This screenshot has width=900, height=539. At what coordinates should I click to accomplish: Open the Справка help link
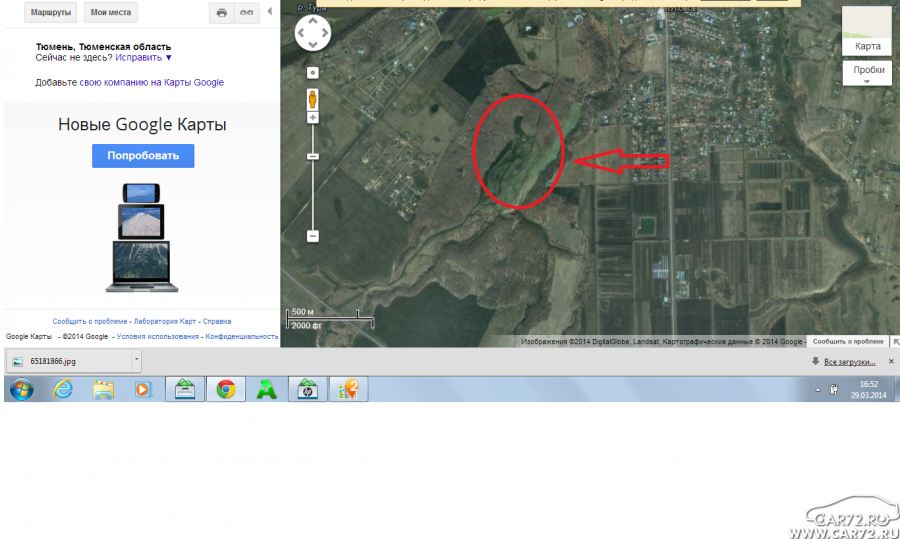point(217,321)
